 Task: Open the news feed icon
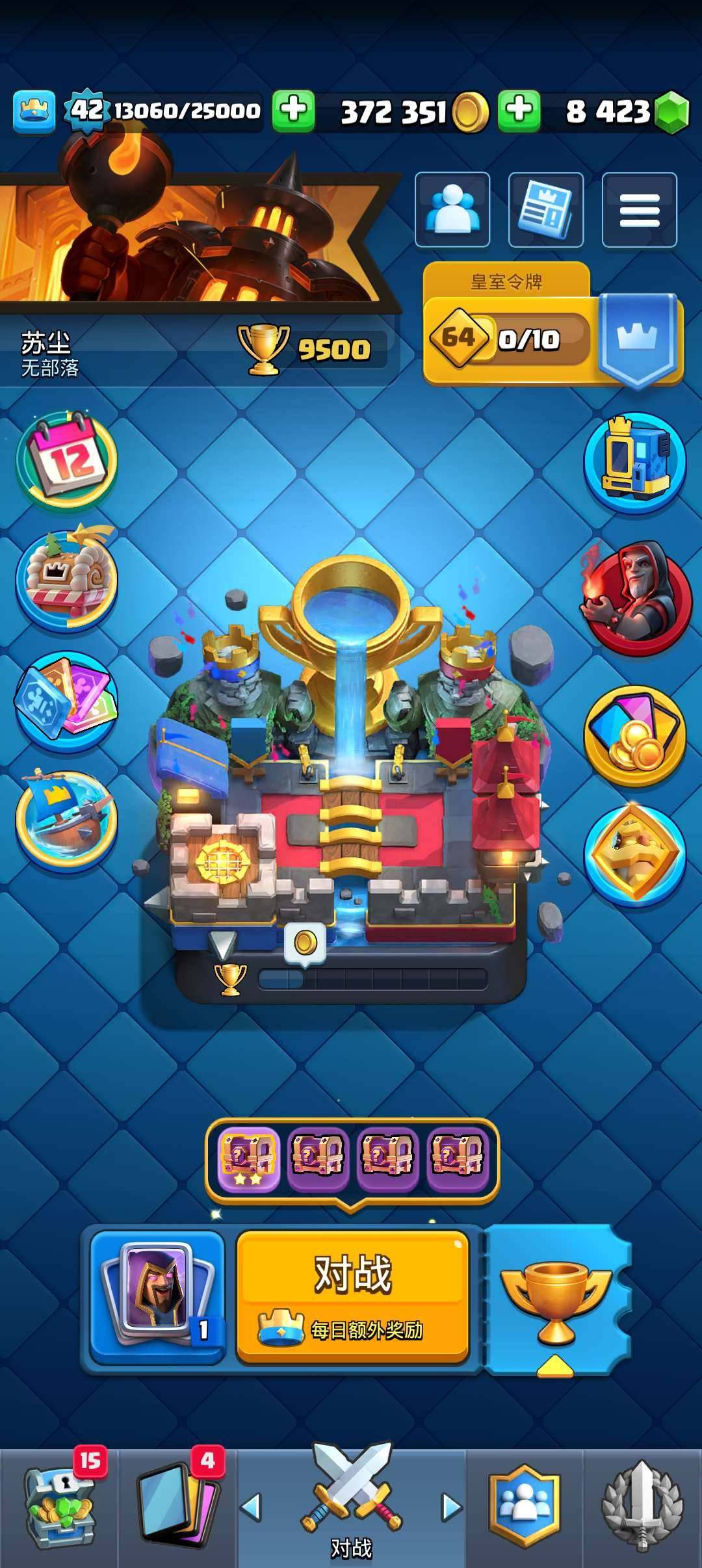pos(545,209)
